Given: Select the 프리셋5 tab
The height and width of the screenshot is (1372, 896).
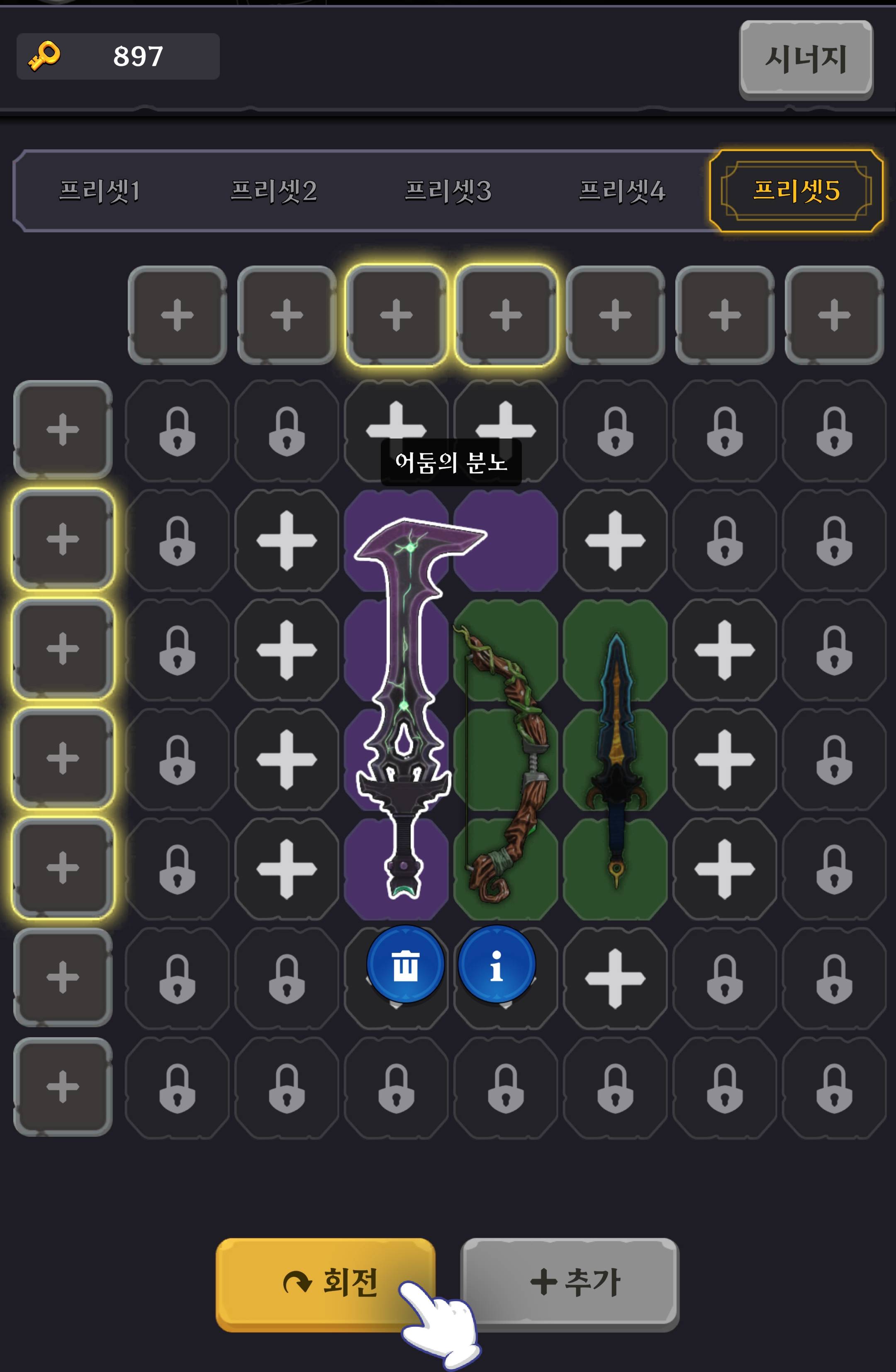Looking at the screenshot, I should (796, 191).
